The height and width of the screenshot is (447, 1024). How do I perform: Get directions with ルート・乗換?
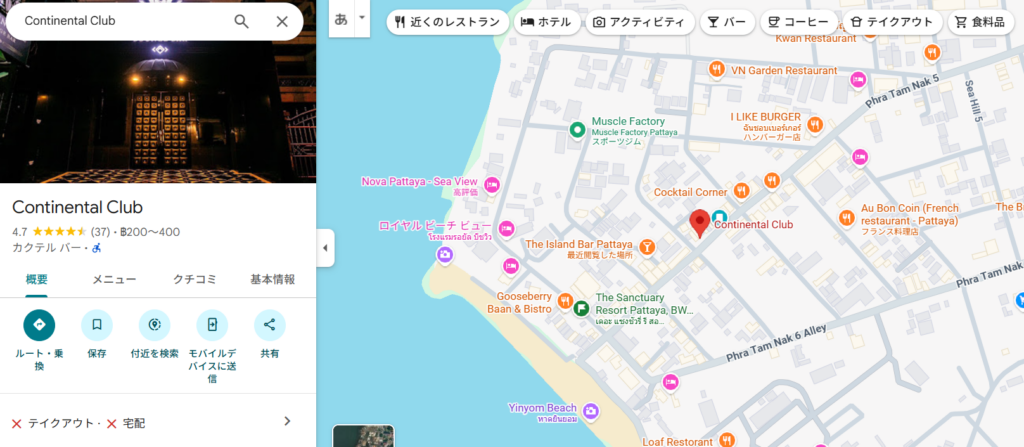coord(39,325)
